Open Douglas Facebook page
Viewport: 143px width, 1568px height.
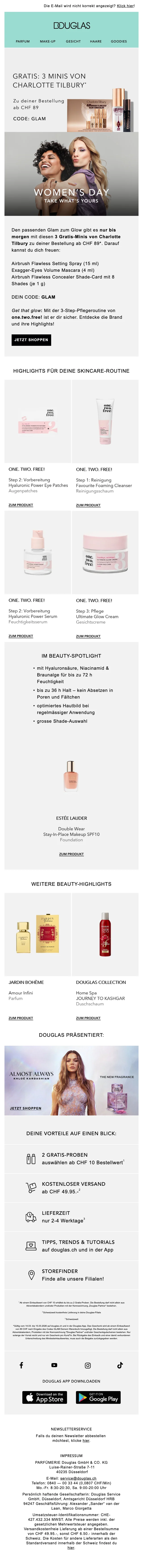pyautogui.click(x=21, y=1365)
